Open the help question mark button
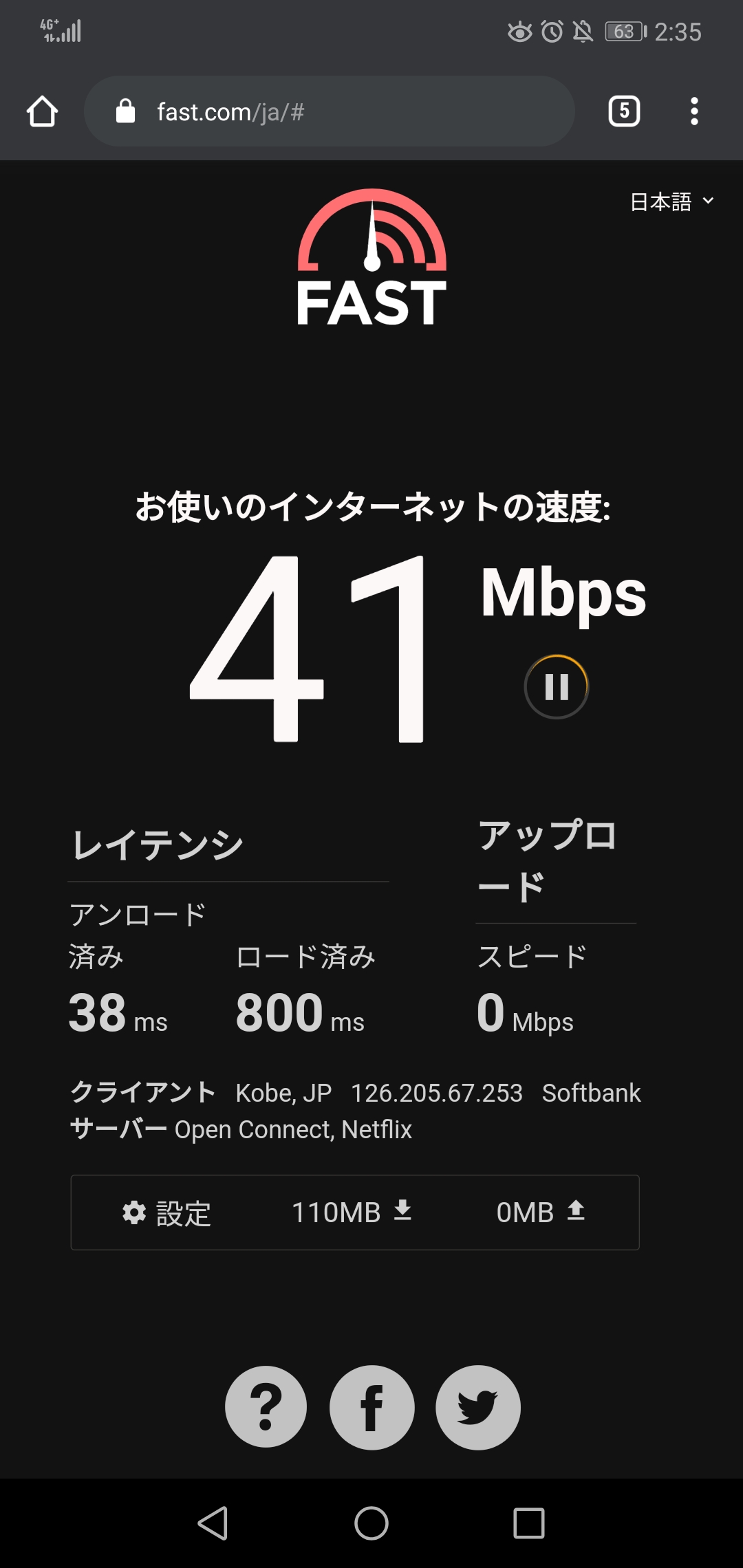Screen dimensions: 743x1568 coord(266,1407)
